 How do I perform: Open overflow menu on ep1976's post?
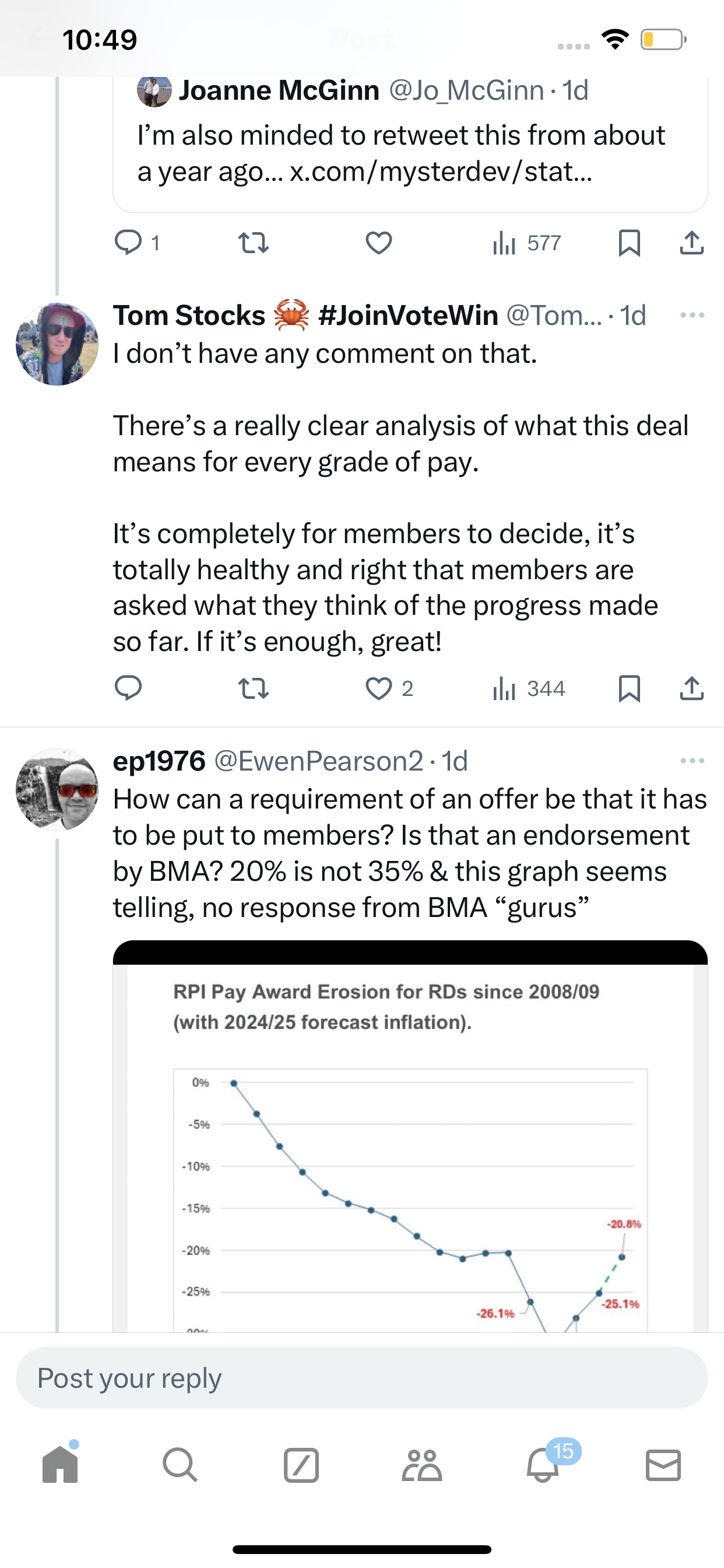(x=693, y=761)
